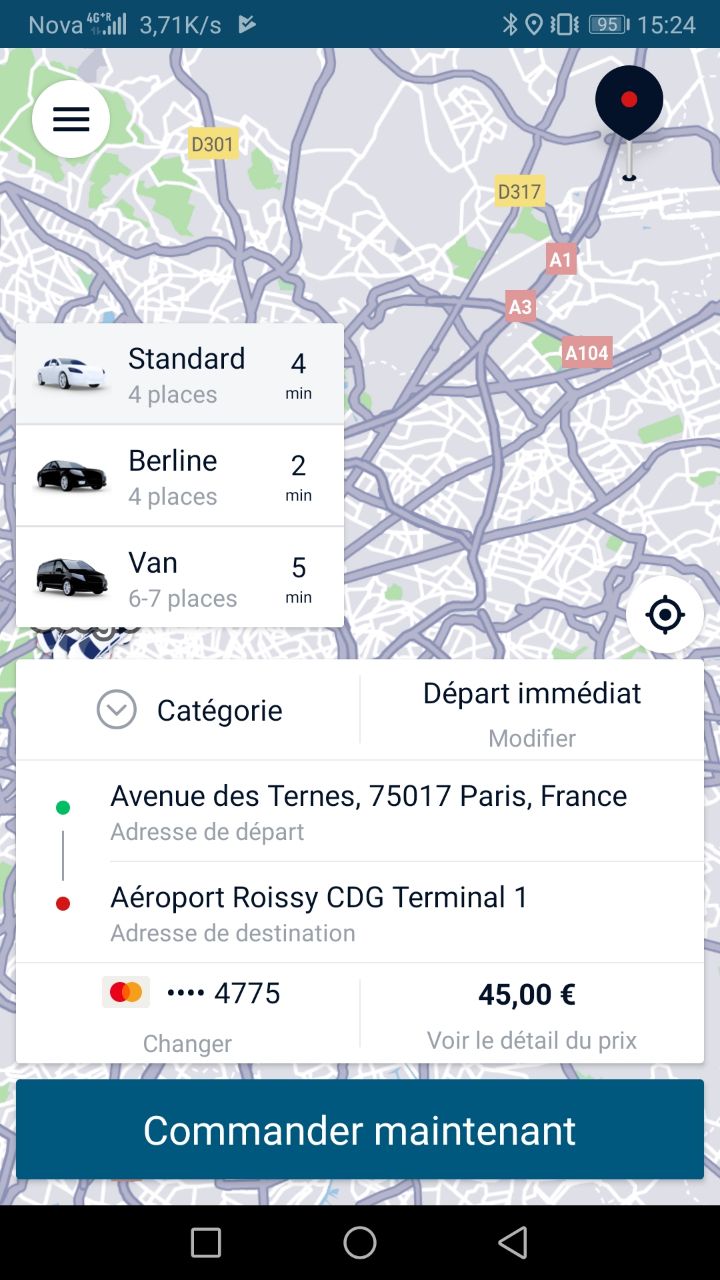
Task: Pick the Van 6-7 places option
Action: 180,579
